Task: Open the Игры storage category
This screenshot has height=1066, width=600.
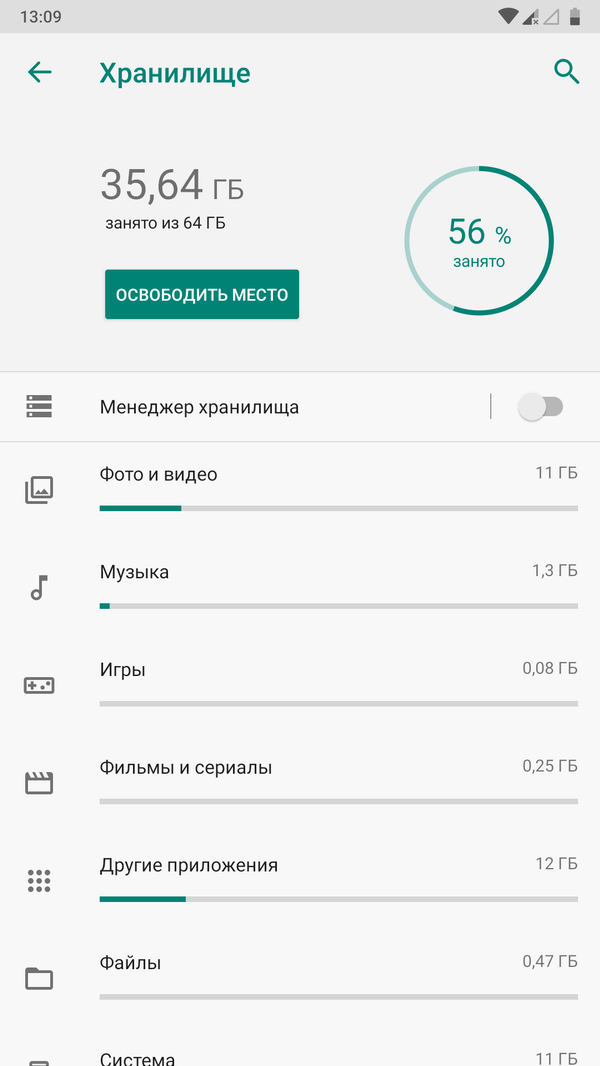Action: click(x=300, y=685)
